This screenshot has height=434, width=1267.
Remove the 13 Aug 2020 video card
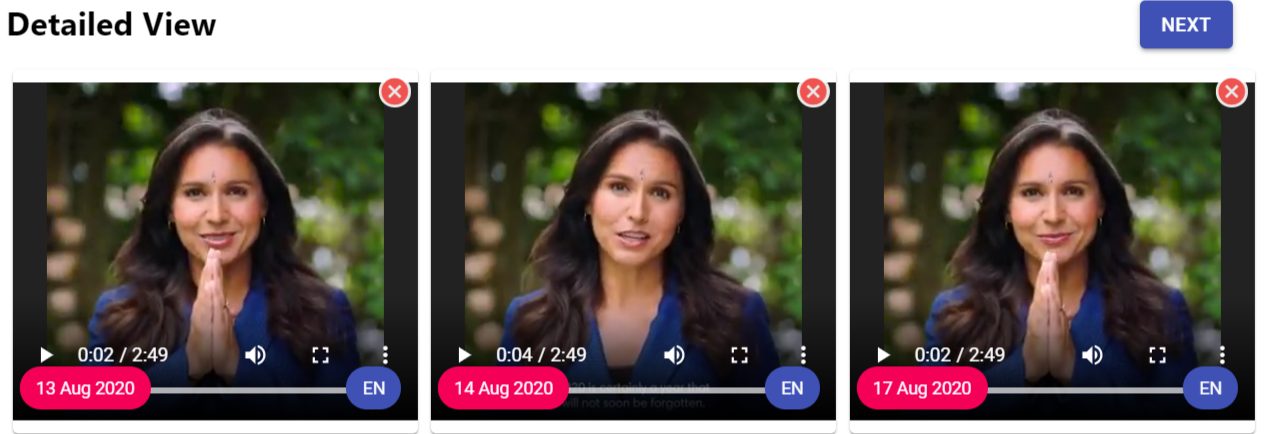click(x=394, y=92)
